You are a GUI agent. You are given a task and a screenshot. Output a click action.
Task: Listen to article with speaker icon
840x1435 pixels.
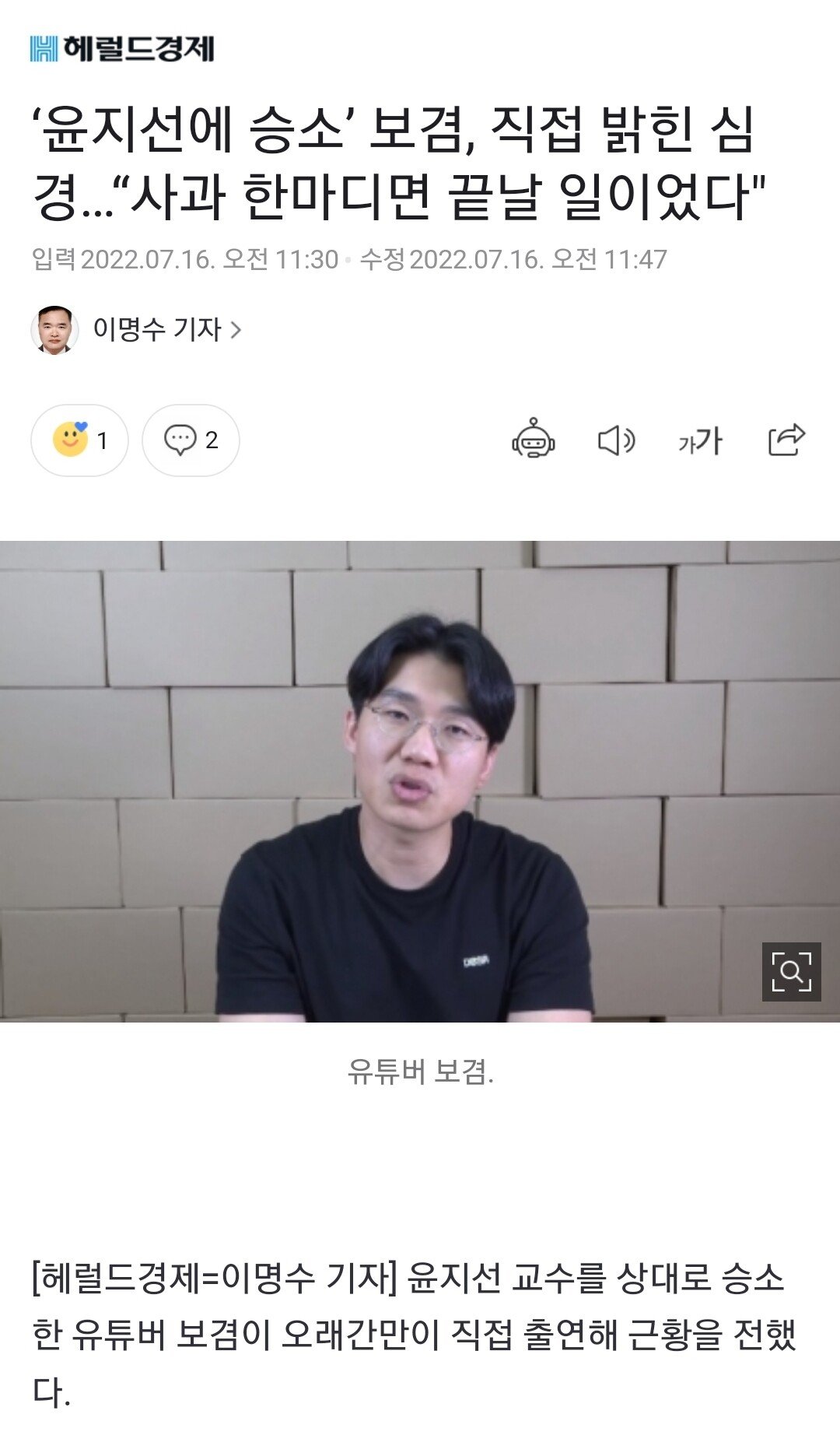tap(616, 440)
